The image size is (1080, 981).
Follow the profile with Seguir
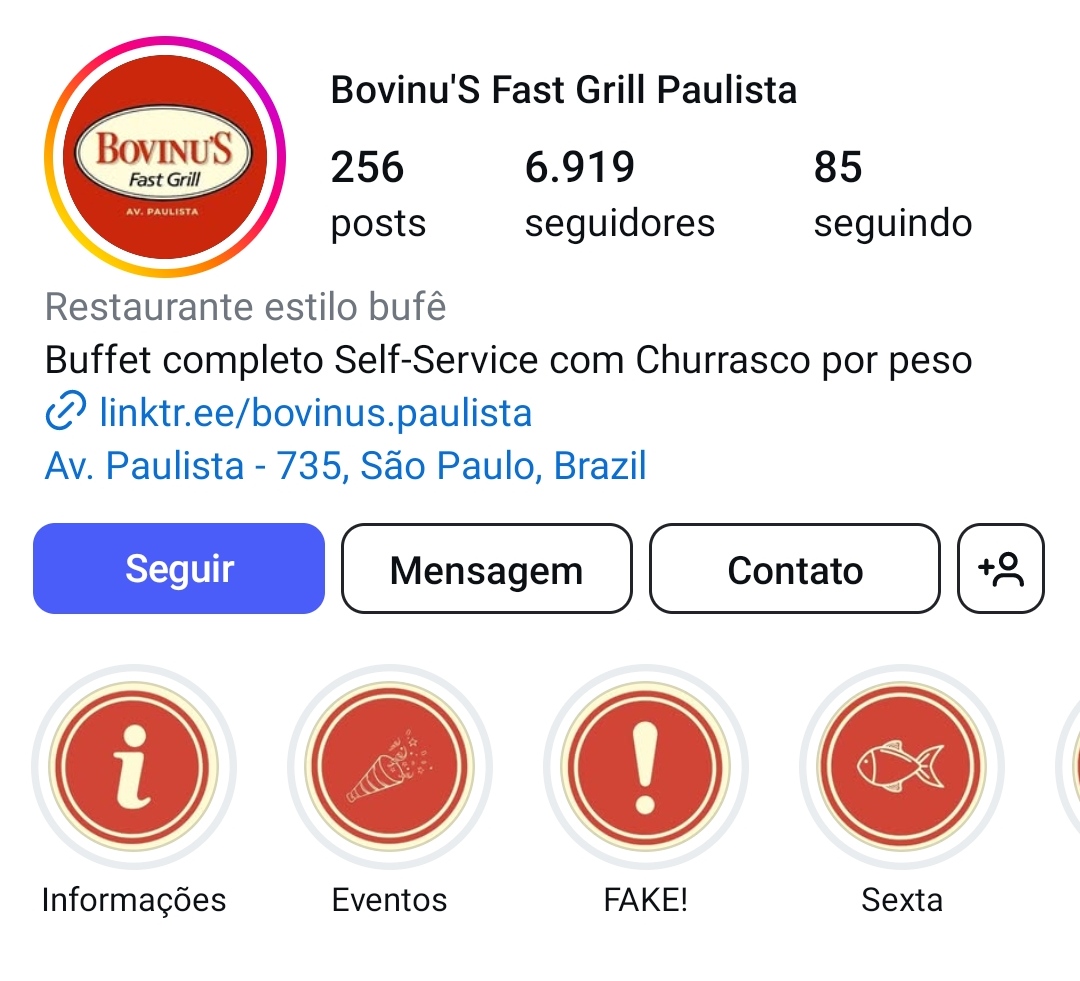click(x=179, y=569)
